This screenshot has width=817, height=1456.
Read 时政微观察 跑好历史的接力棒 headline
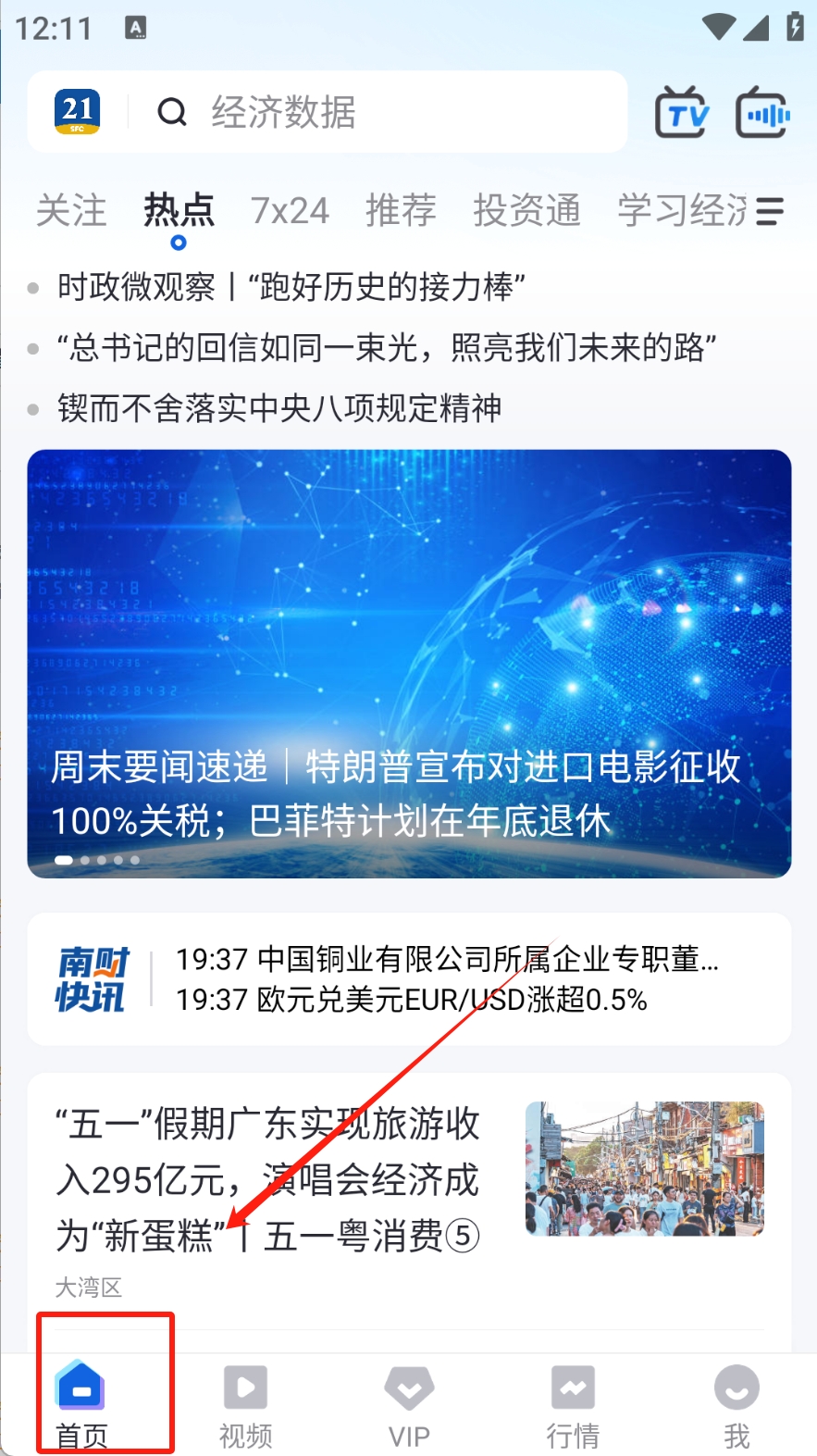(x=291, y=287)
